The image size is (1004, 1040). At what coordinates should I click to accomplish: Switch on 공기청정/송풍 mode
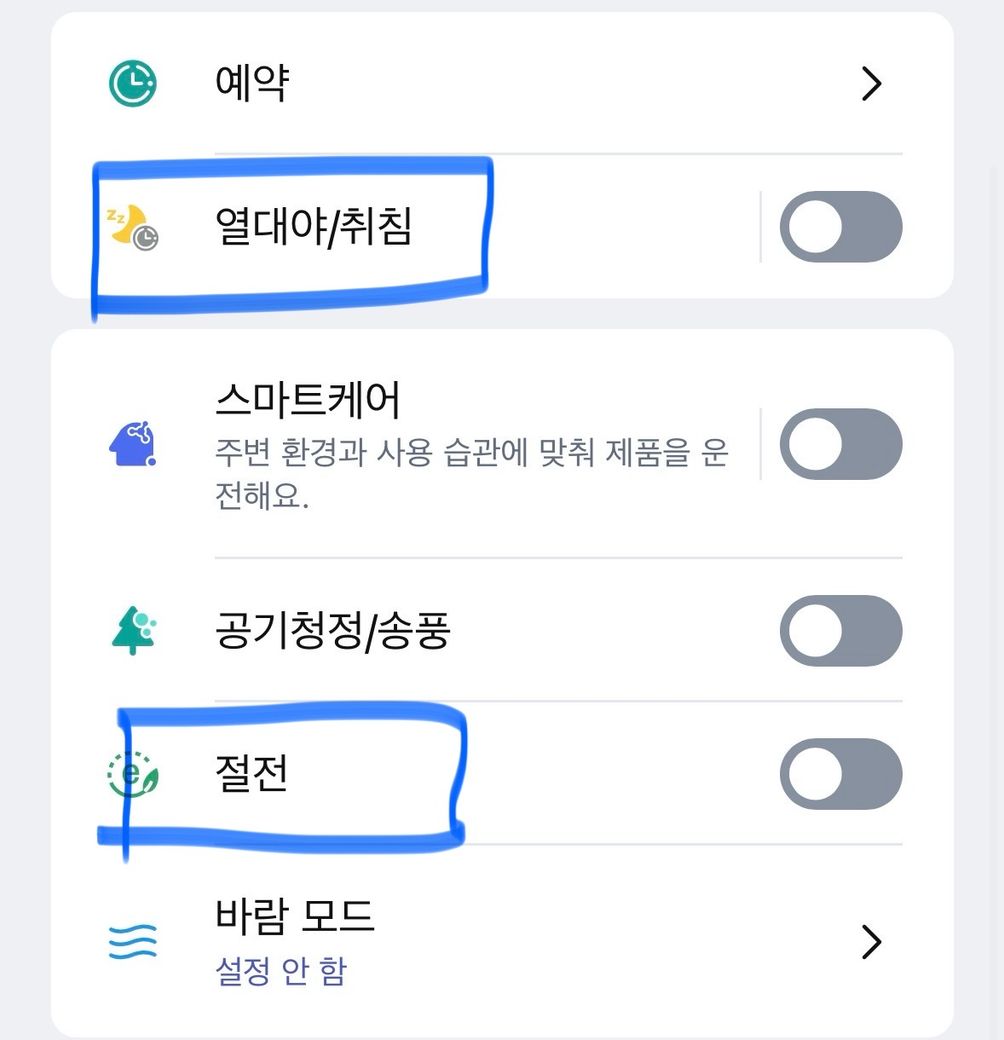click(x=840, y=631)
